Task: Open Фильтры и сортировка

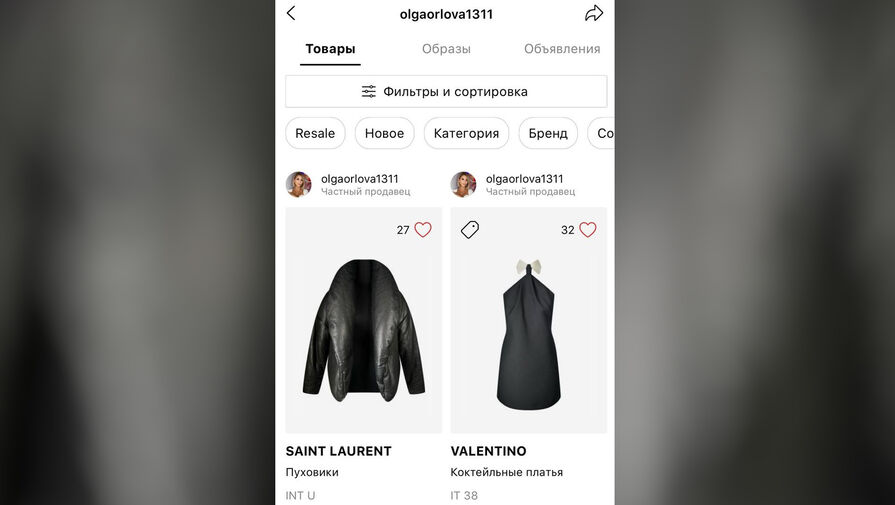Action: pos(446,92)
